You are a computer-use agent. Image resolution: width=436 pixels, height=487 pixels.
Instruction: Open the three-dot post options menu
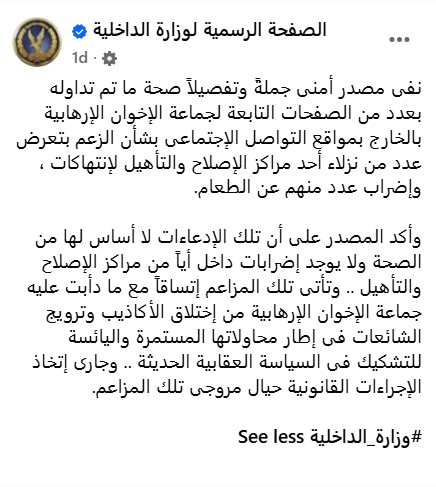[399, 40]
